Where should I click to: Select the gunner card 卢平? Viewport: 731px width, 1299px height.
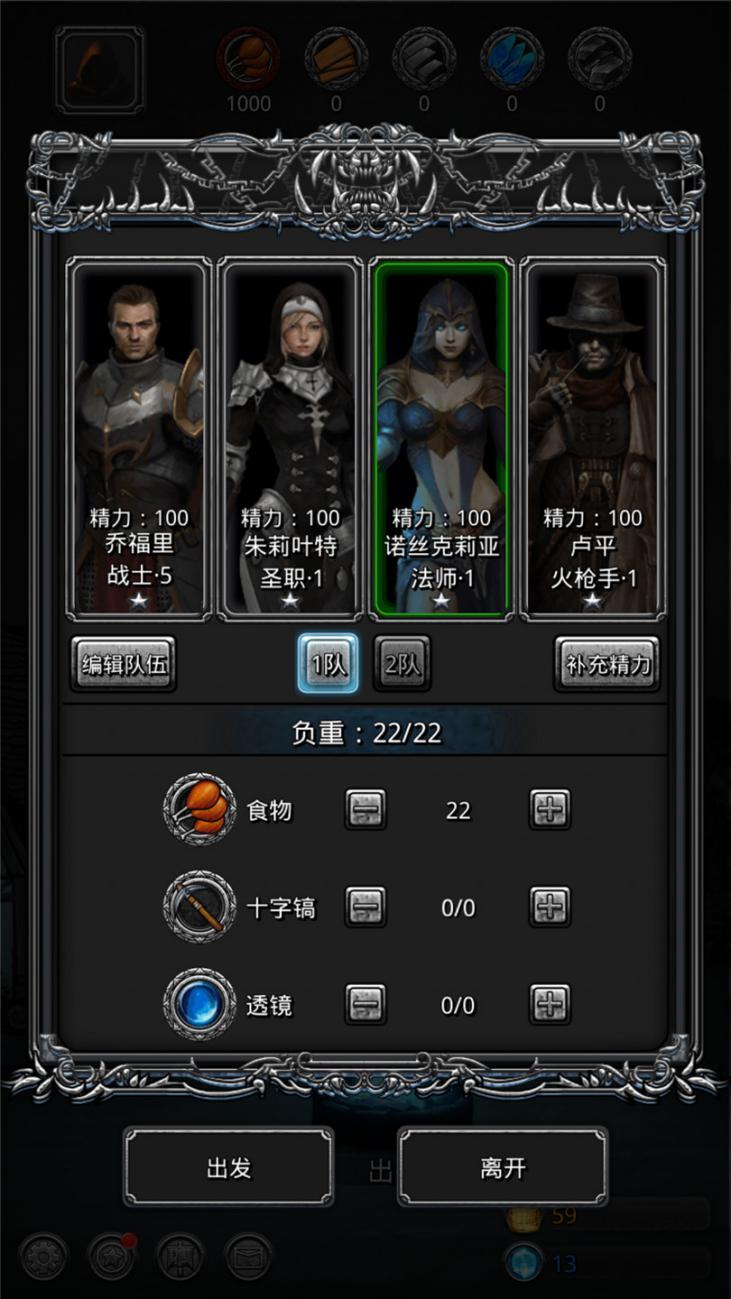[593, 437]
